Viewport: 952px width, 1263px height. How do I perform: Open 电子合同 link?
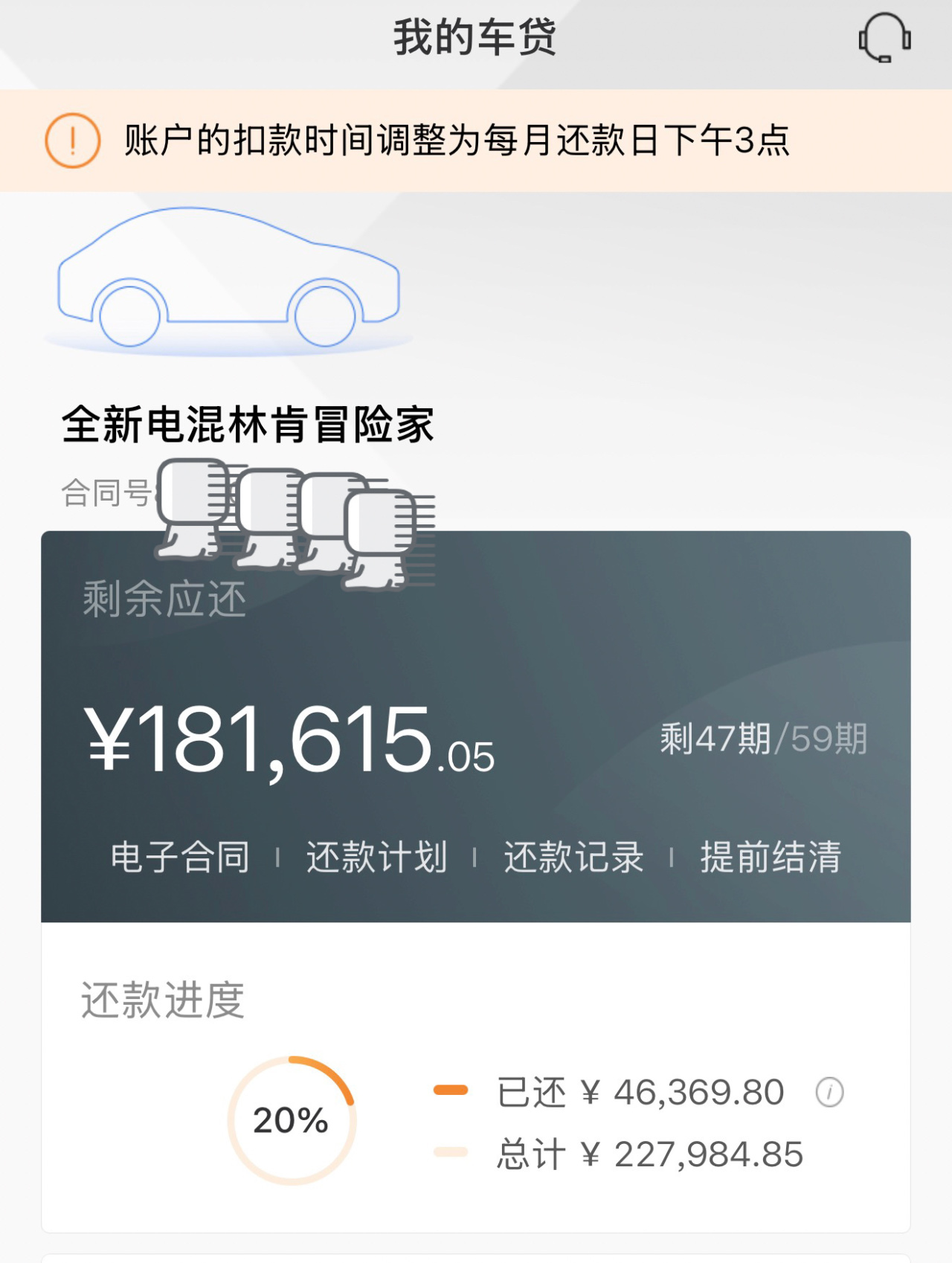click(180, 857)
